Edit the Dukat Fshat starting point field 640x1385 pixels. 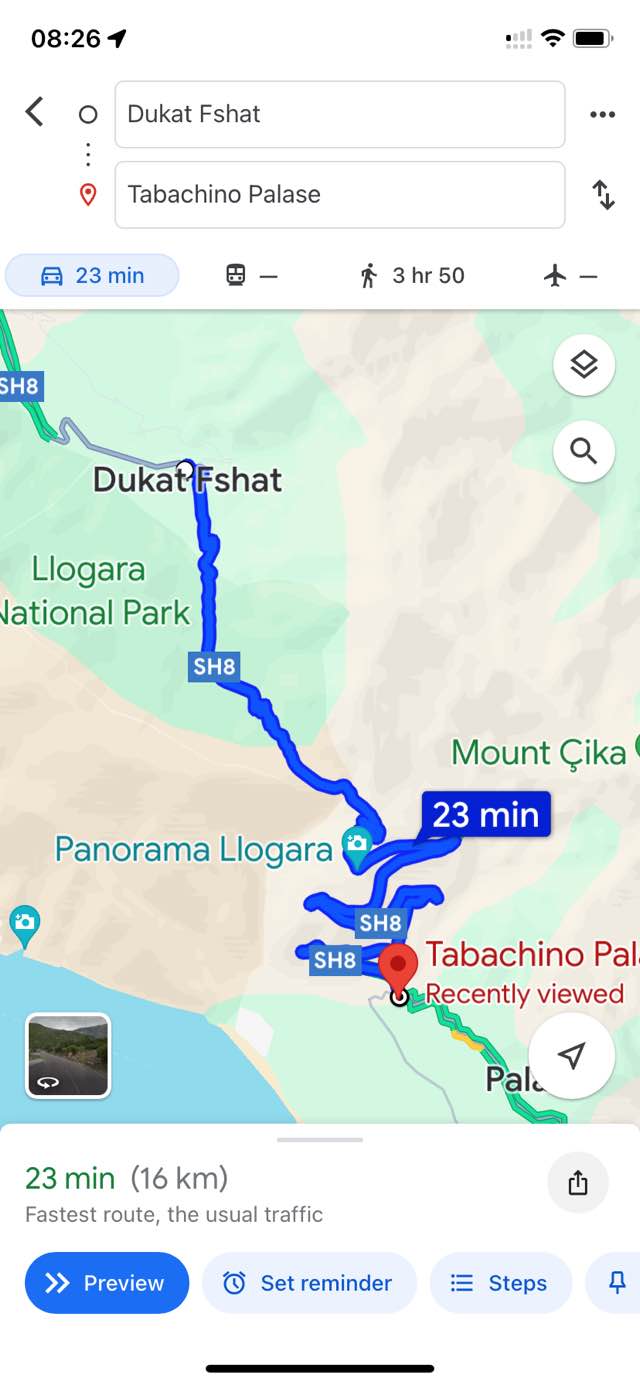[340, 114]
